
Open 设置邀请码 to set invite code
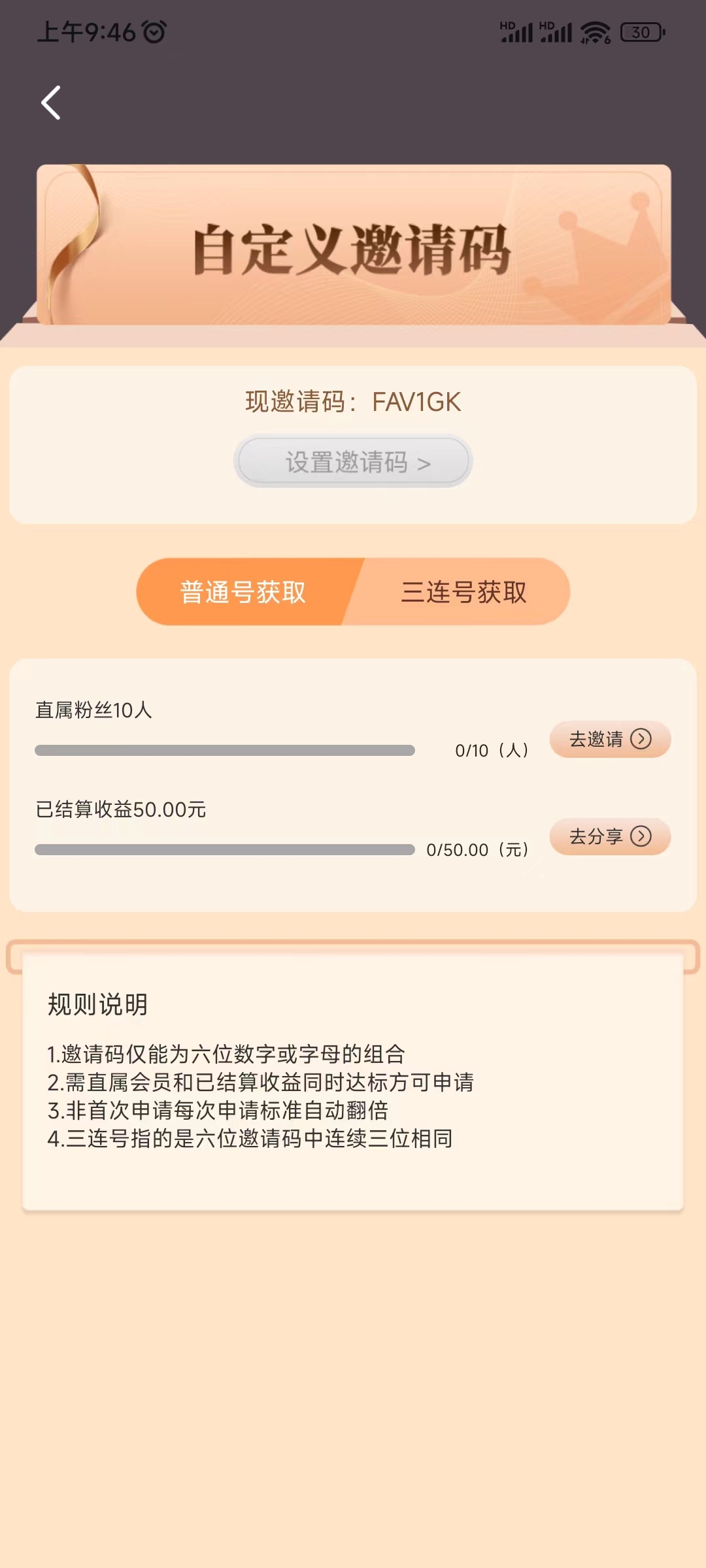[x=353, y=462]
